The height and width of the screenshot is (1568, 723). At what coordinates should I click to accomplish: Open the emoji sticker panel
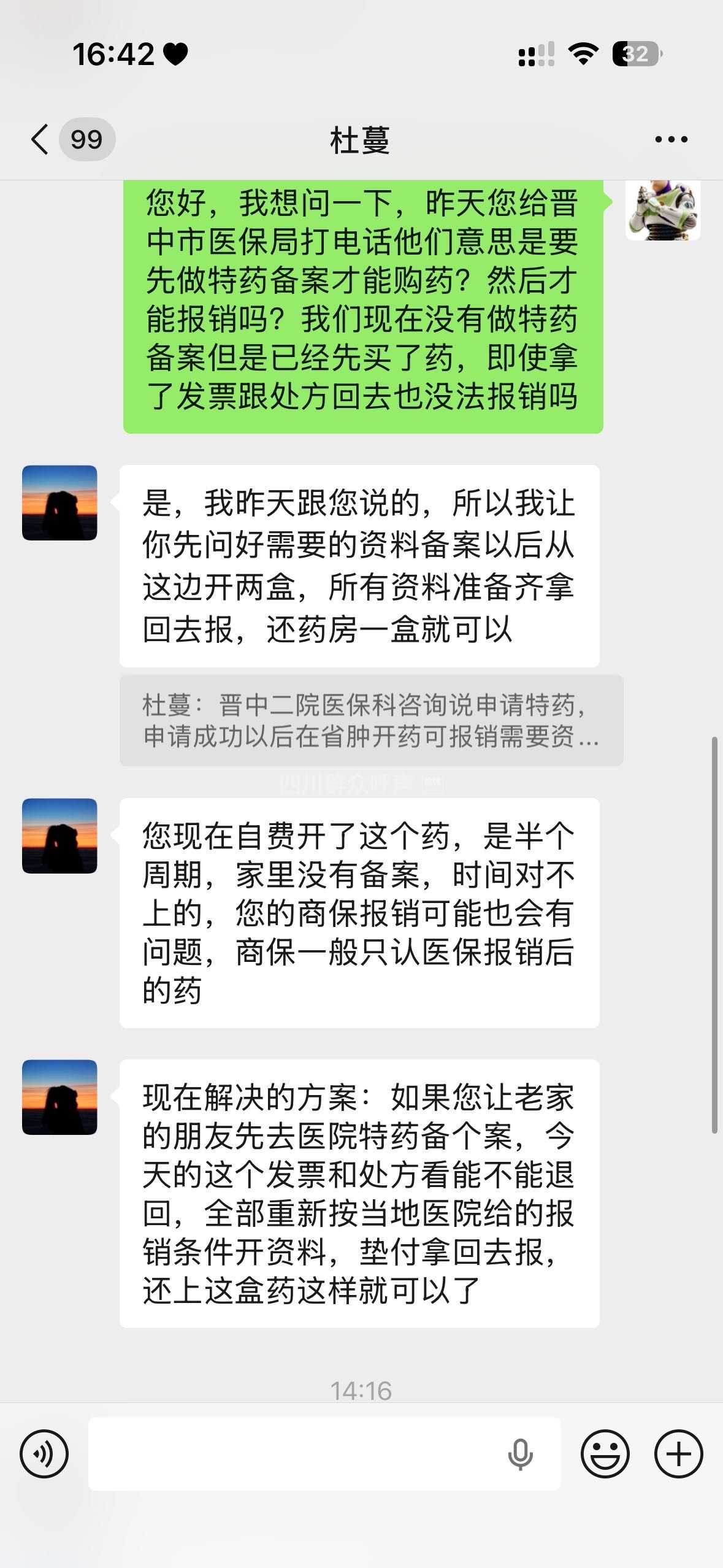pos(605,1453)
